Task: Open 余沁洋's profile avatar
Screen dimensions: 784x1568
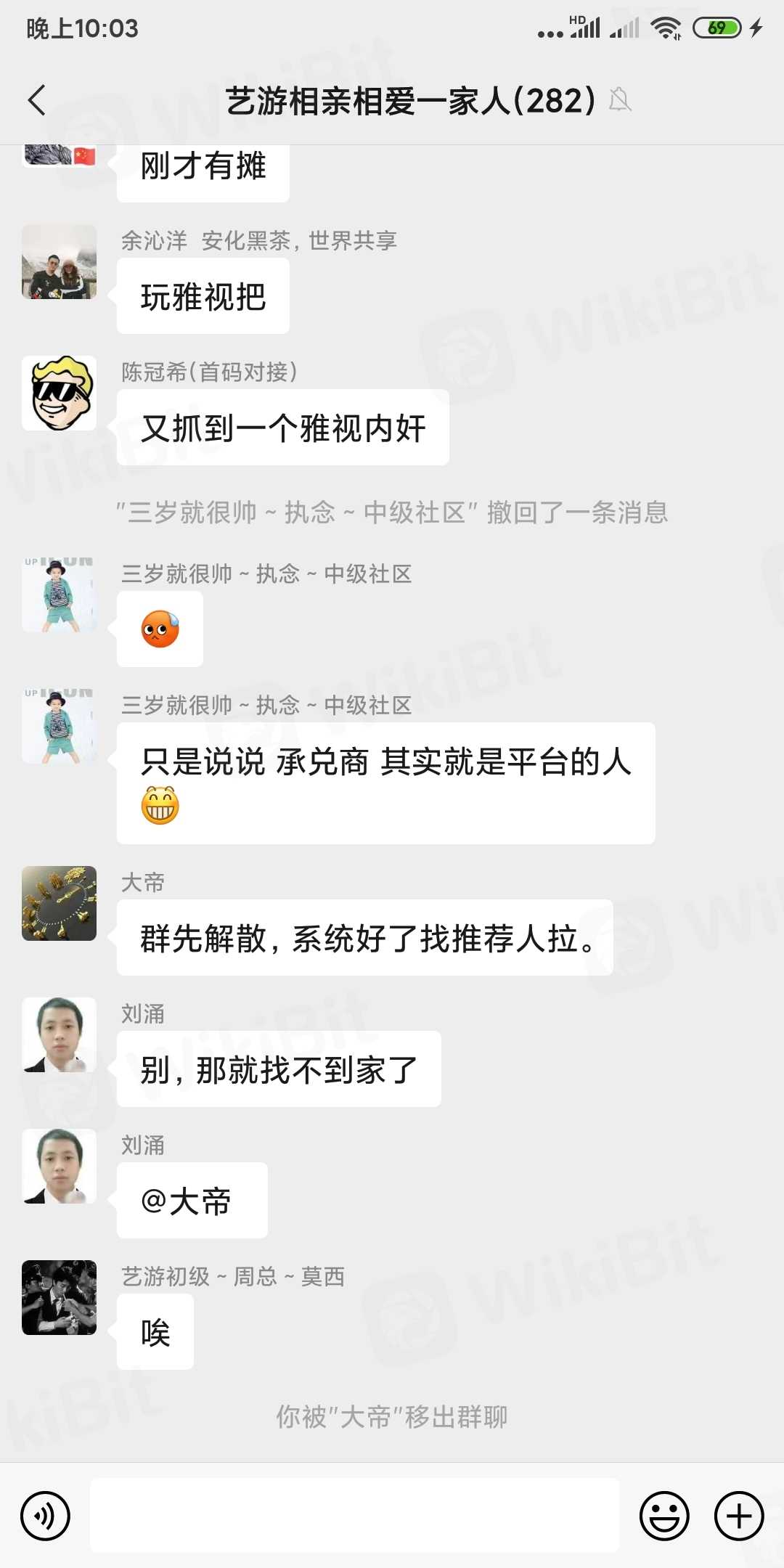Action: 59,262
